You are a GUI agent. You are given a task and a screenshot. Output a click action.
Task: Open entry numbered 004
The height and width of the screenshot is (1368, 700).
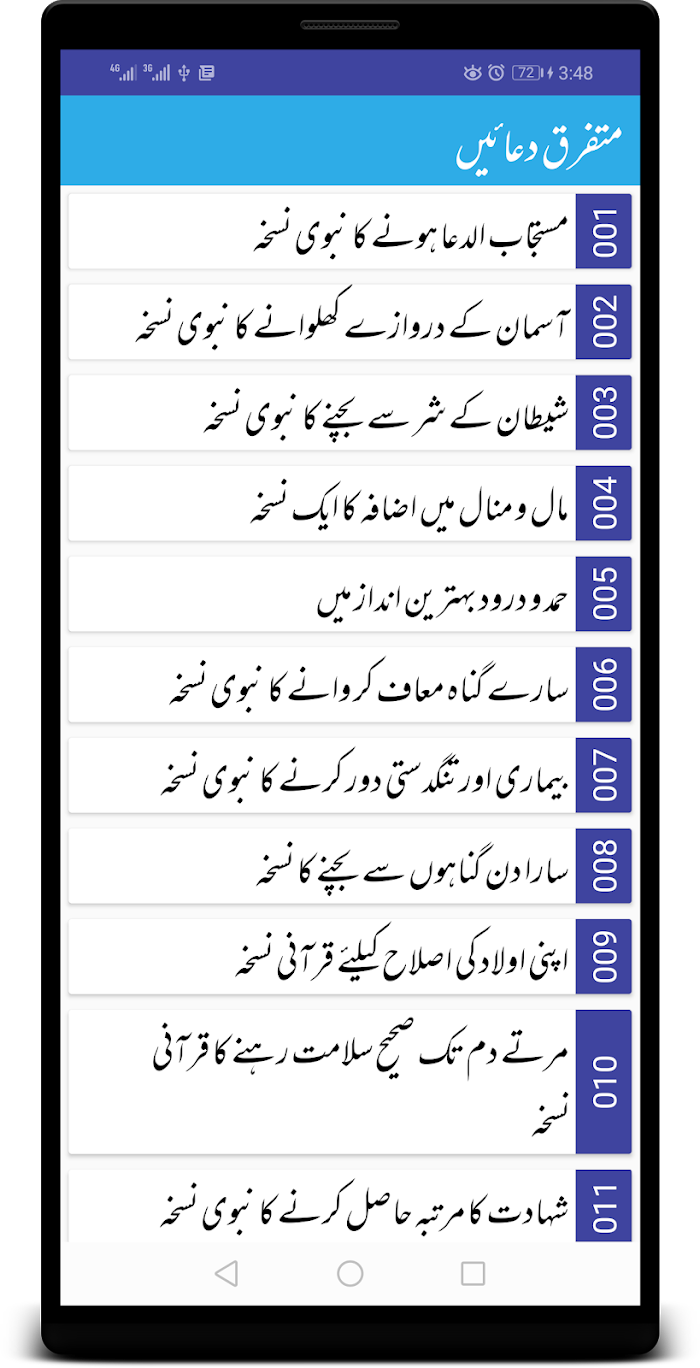coord(350,503)
